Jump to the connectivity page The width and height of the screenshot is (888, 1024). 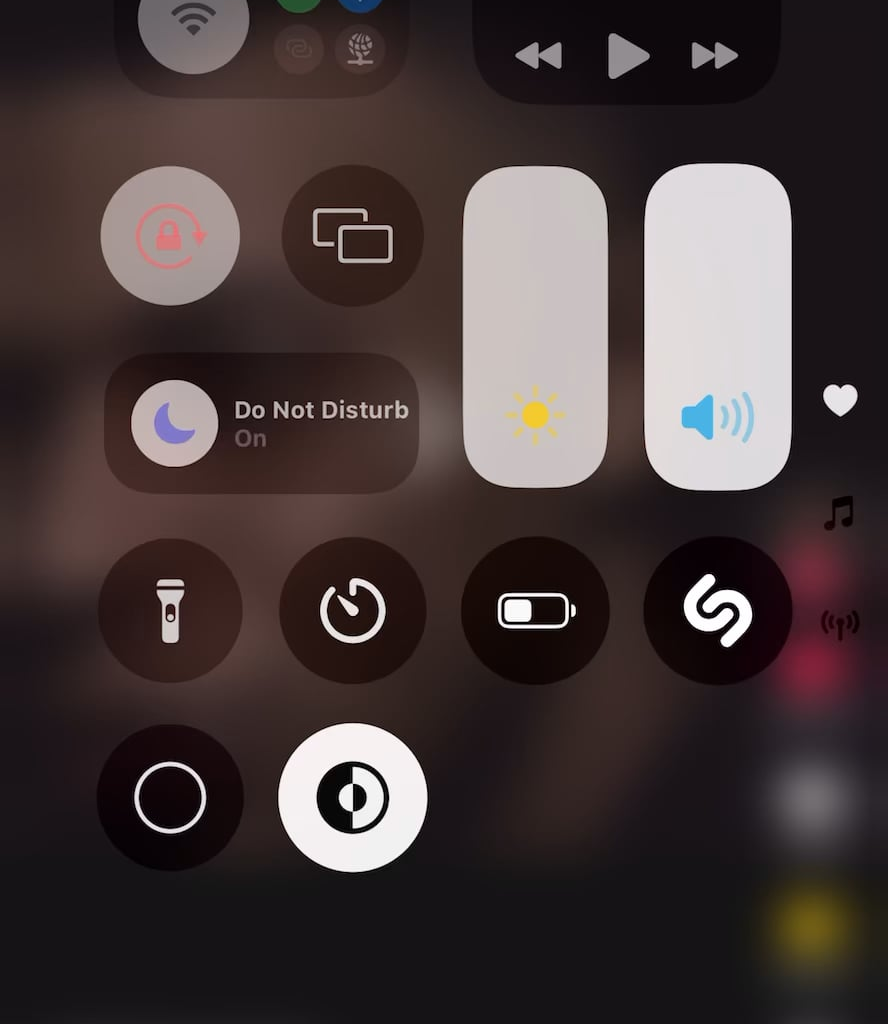click(840, 625)
